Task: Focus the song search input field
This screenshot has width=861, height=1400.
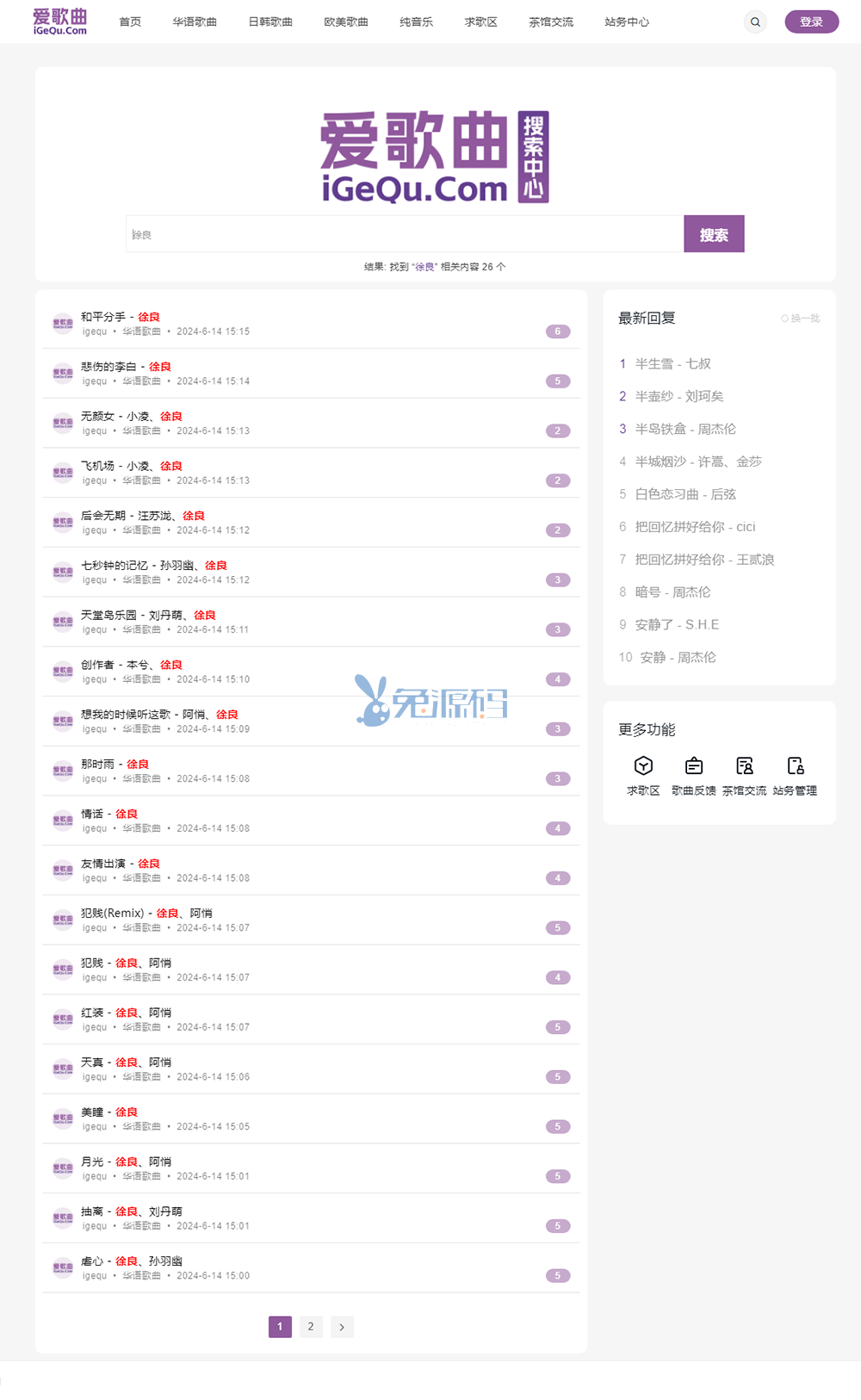Action: tap(405, 234)
